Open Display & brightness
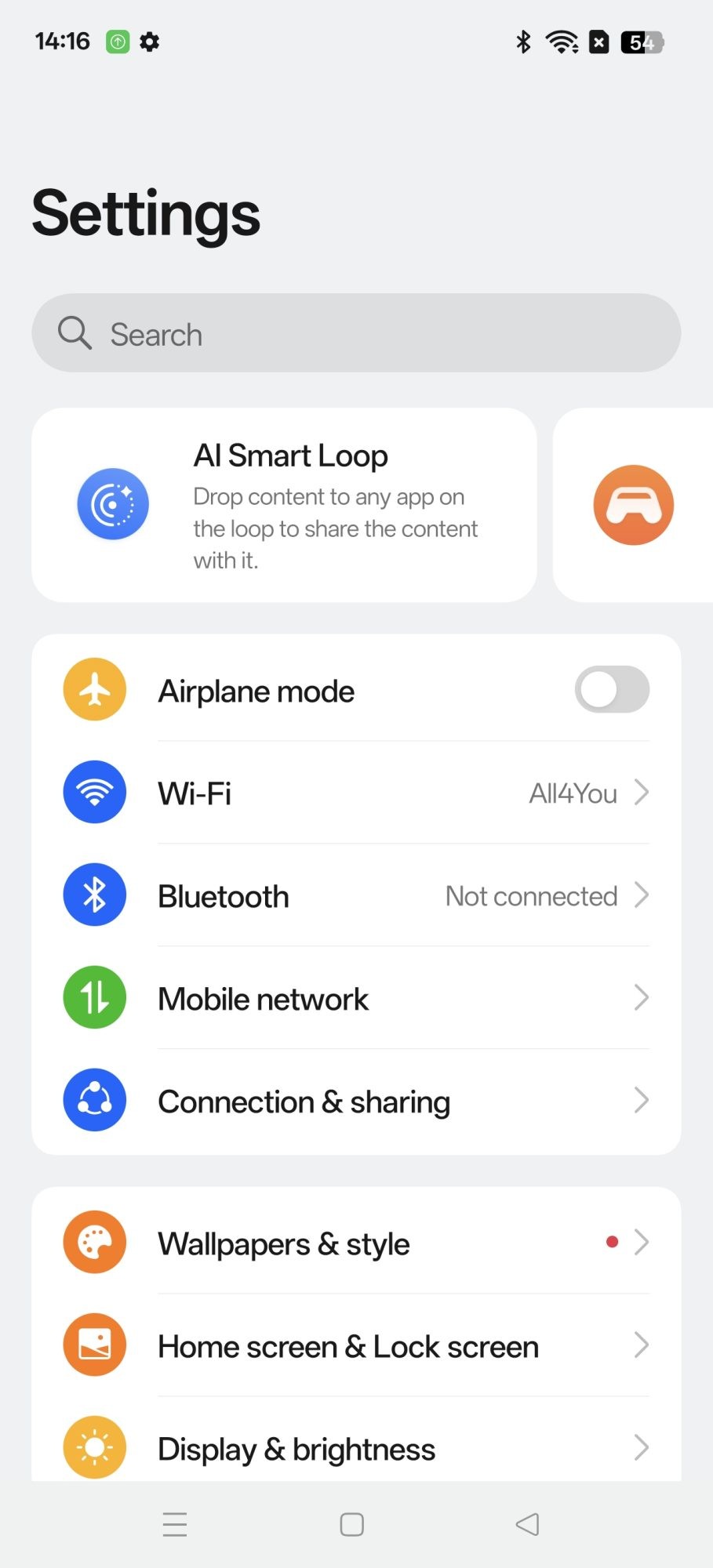The width and height of the screenshot is (713, 1568). [355, 1447]
